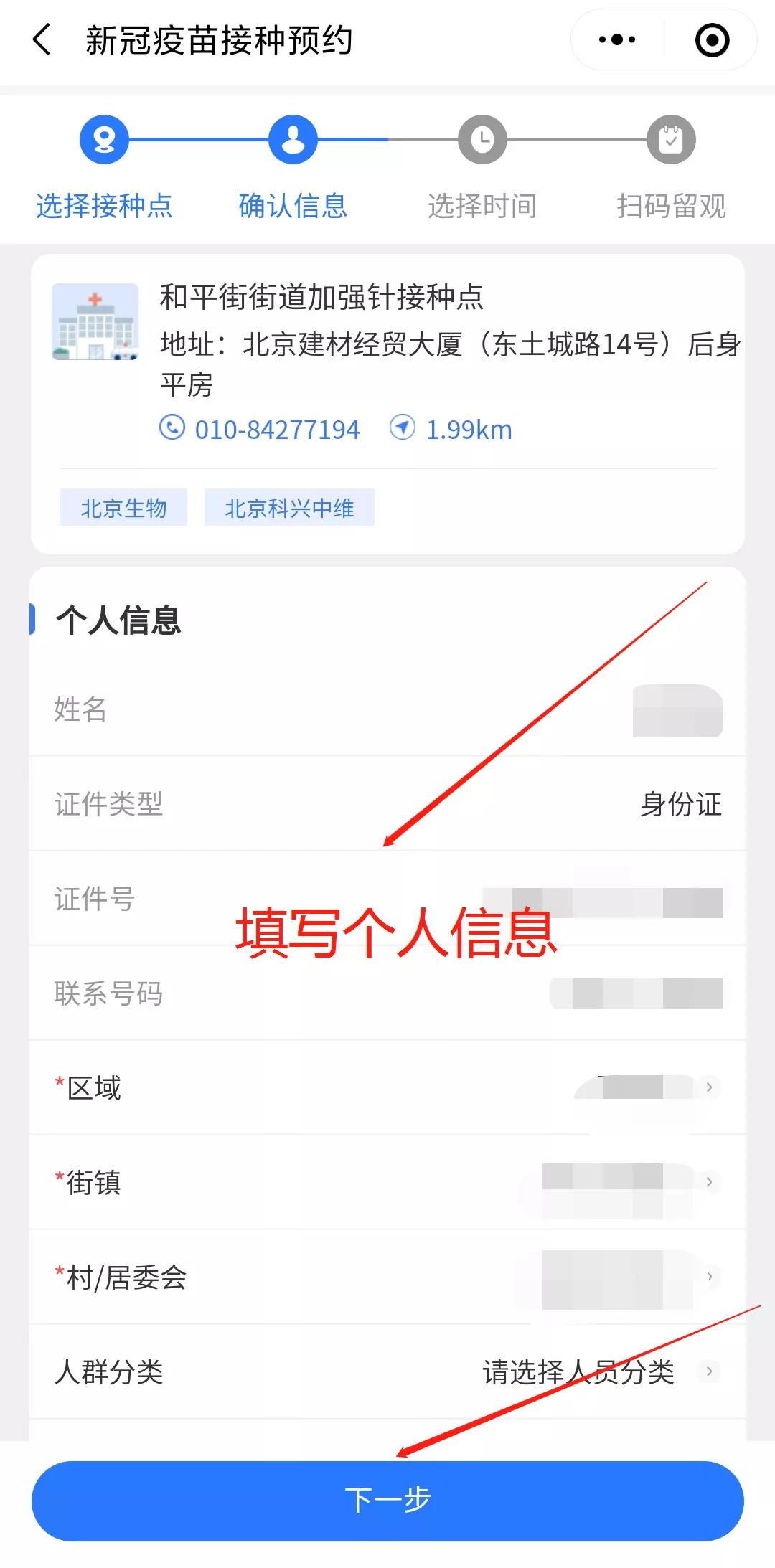The height and width of the screenshot is (1568, 775).
Task: Open the mini program's three-dot menu
Action: [x=617, y=39]
